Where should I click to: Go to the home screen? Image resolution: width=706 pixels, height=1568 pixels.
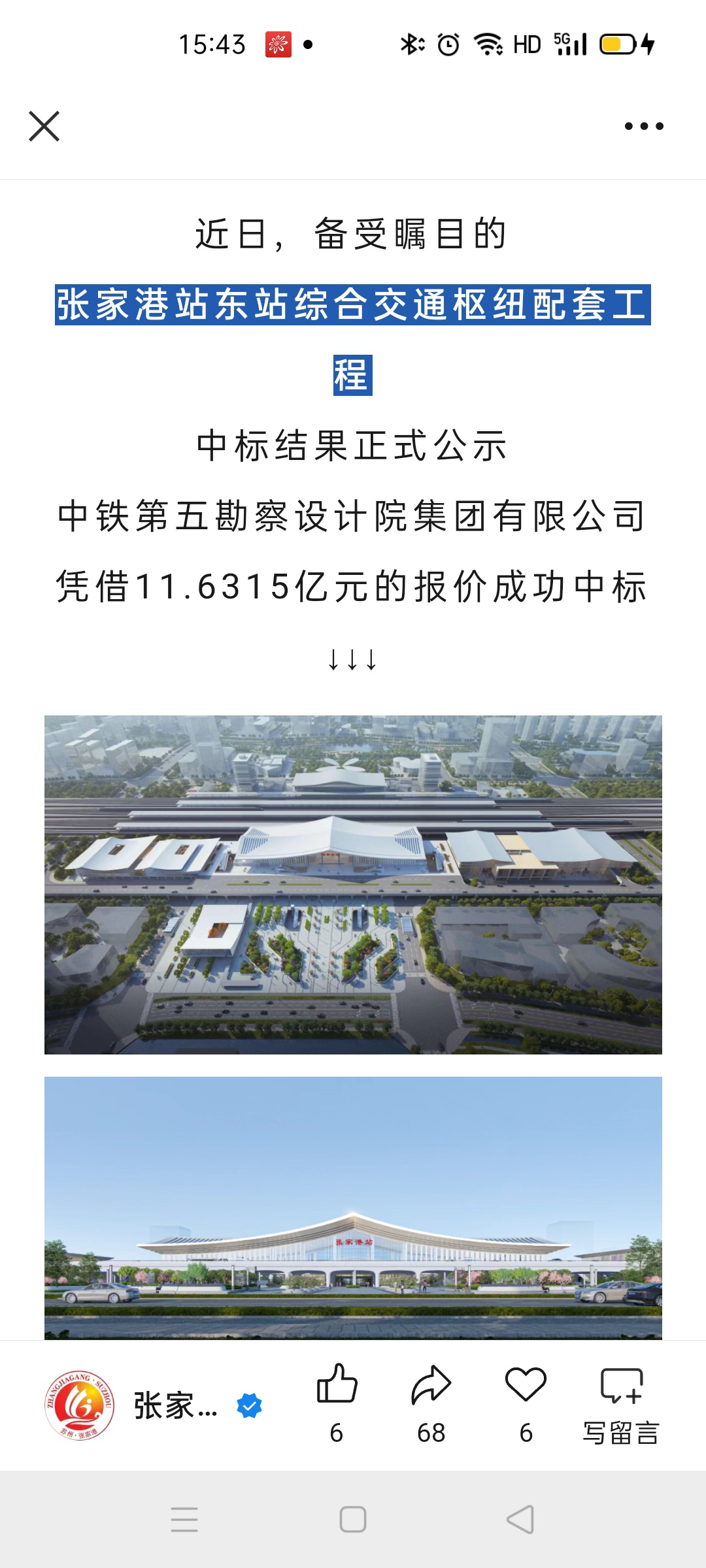[353, 1519]
